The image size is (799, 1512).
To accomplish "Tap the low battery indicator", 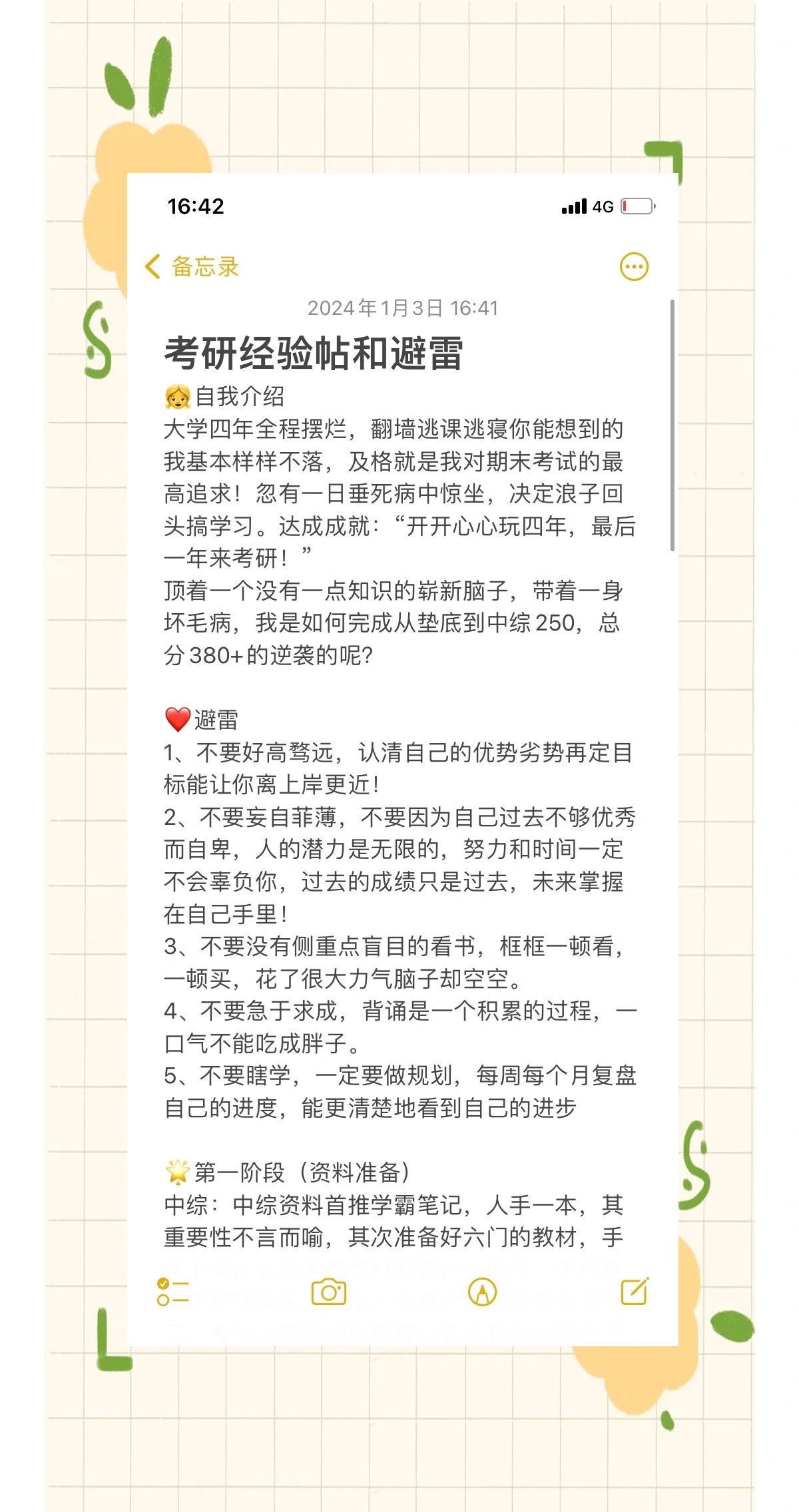I will click(x=636, y=208).
